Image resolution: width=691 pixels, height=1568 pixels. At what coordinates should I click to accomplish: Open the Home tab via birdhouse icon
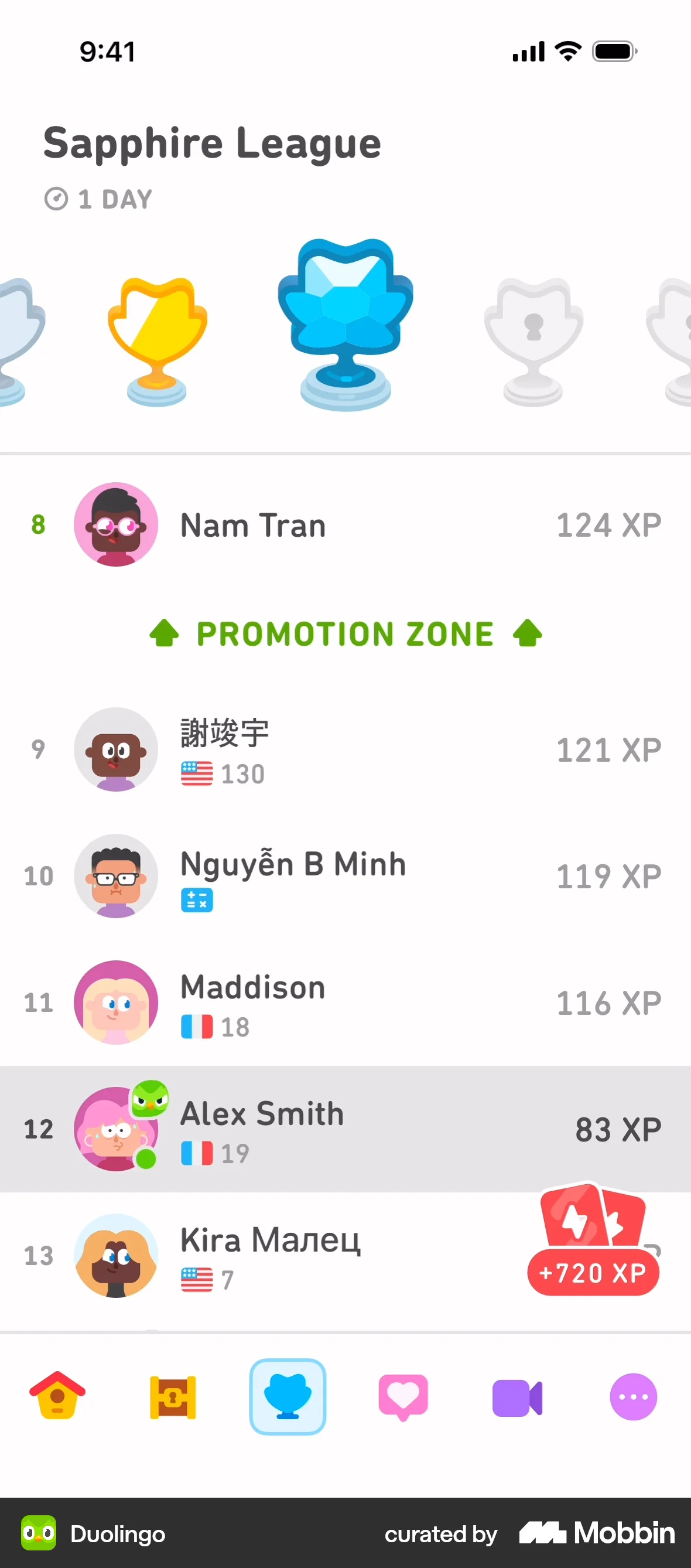click(57, 1397)
